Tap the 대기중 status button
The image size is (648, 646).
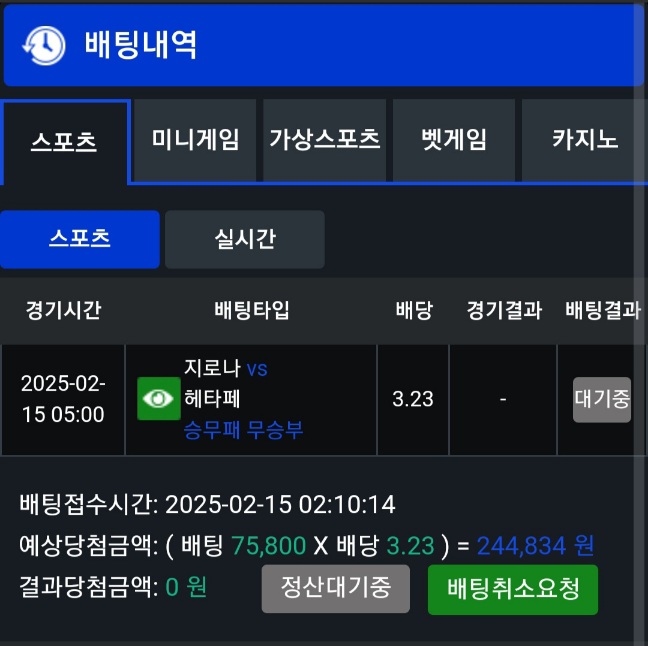pyautogui.click(x=602, y=399)
